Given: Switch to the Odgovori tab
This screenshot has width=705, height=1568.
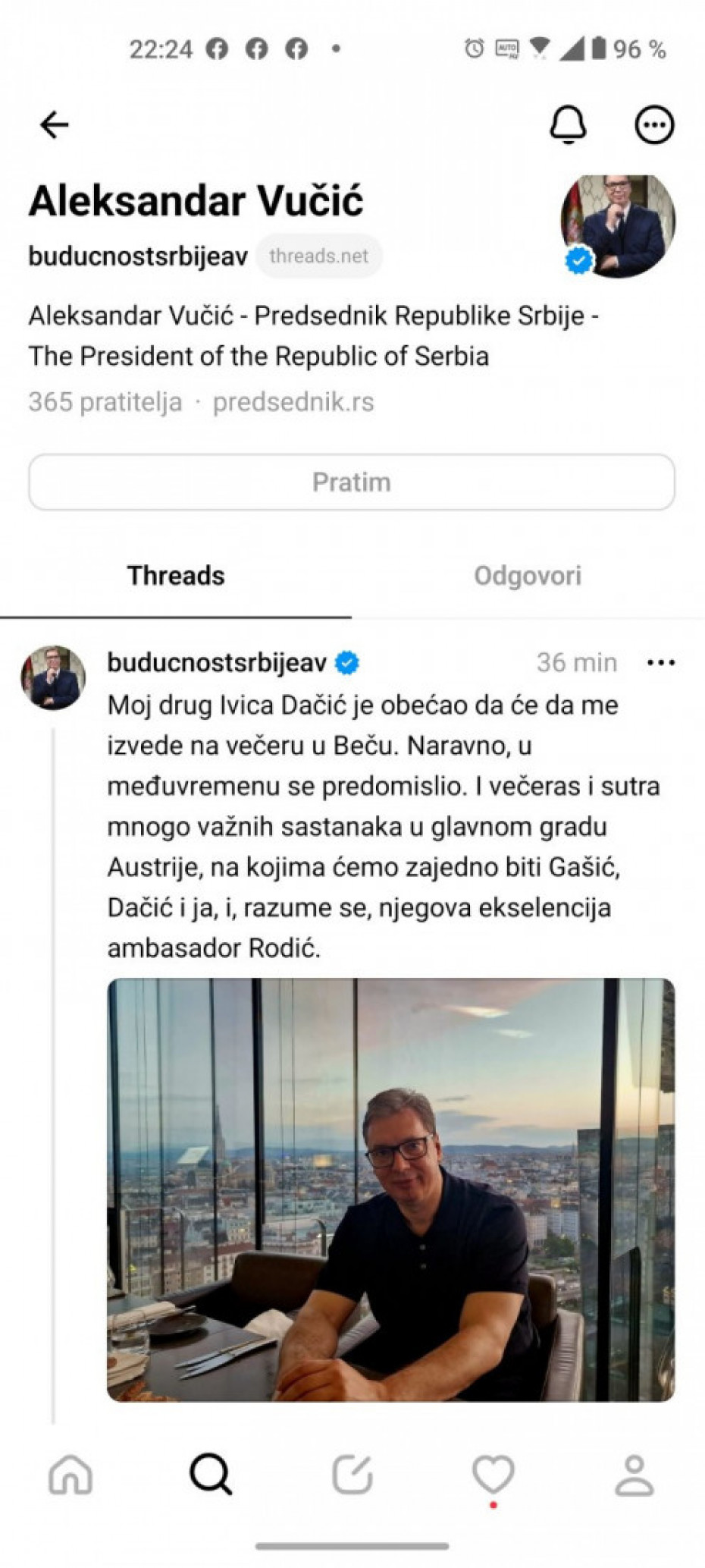Looking at the screenshot, I should pyautogui.click(x=528, y=576).
